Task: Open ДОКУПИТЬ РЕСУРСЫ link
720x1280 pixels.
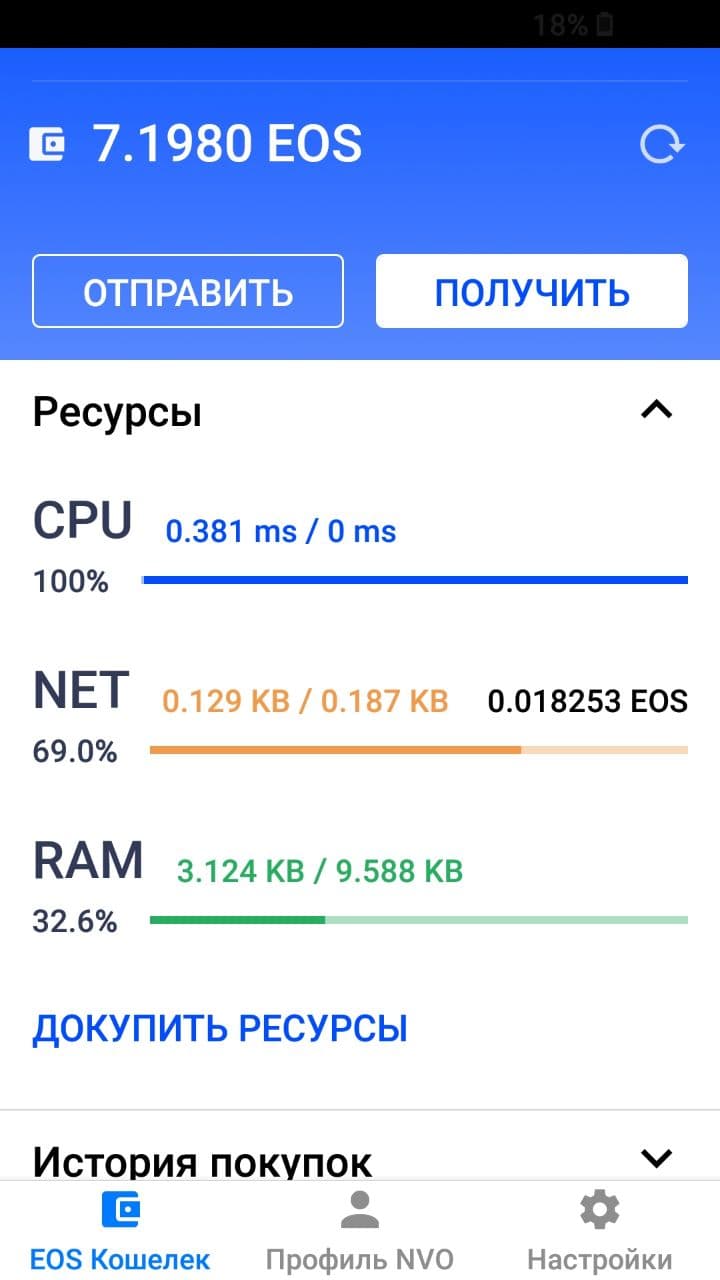Action: click(220, 1029)
